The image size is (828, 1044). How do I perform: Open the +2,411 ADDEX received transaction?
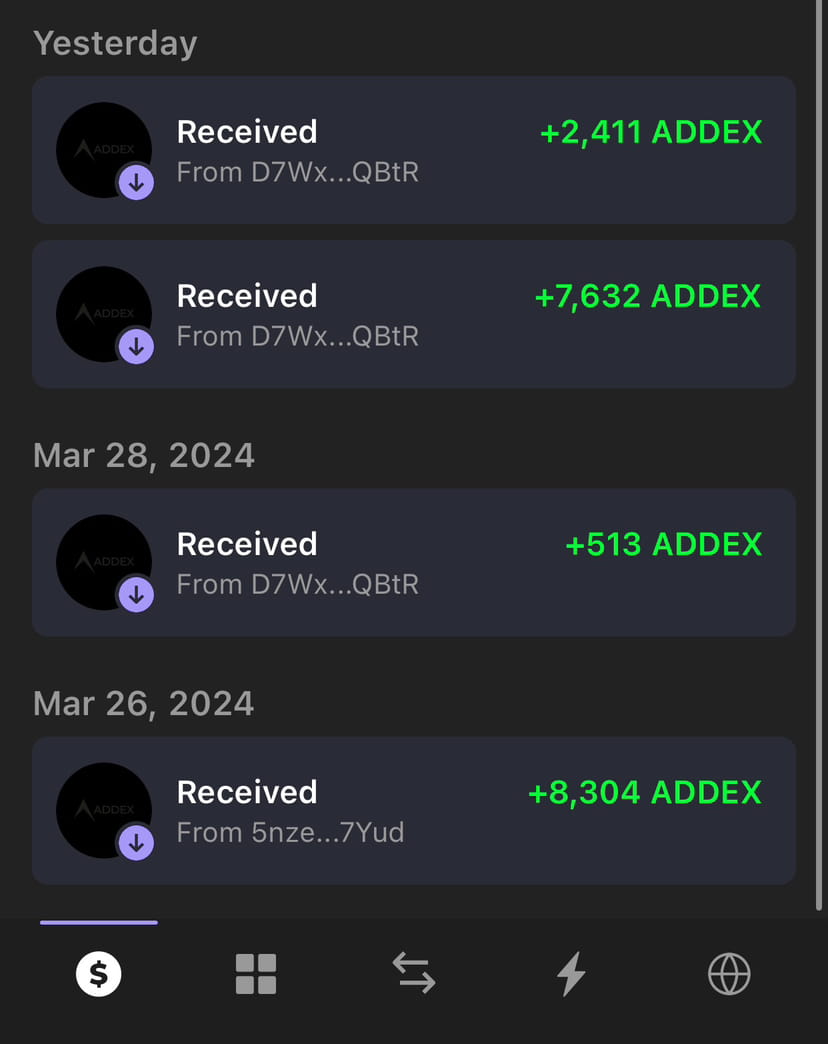point(414,150)
